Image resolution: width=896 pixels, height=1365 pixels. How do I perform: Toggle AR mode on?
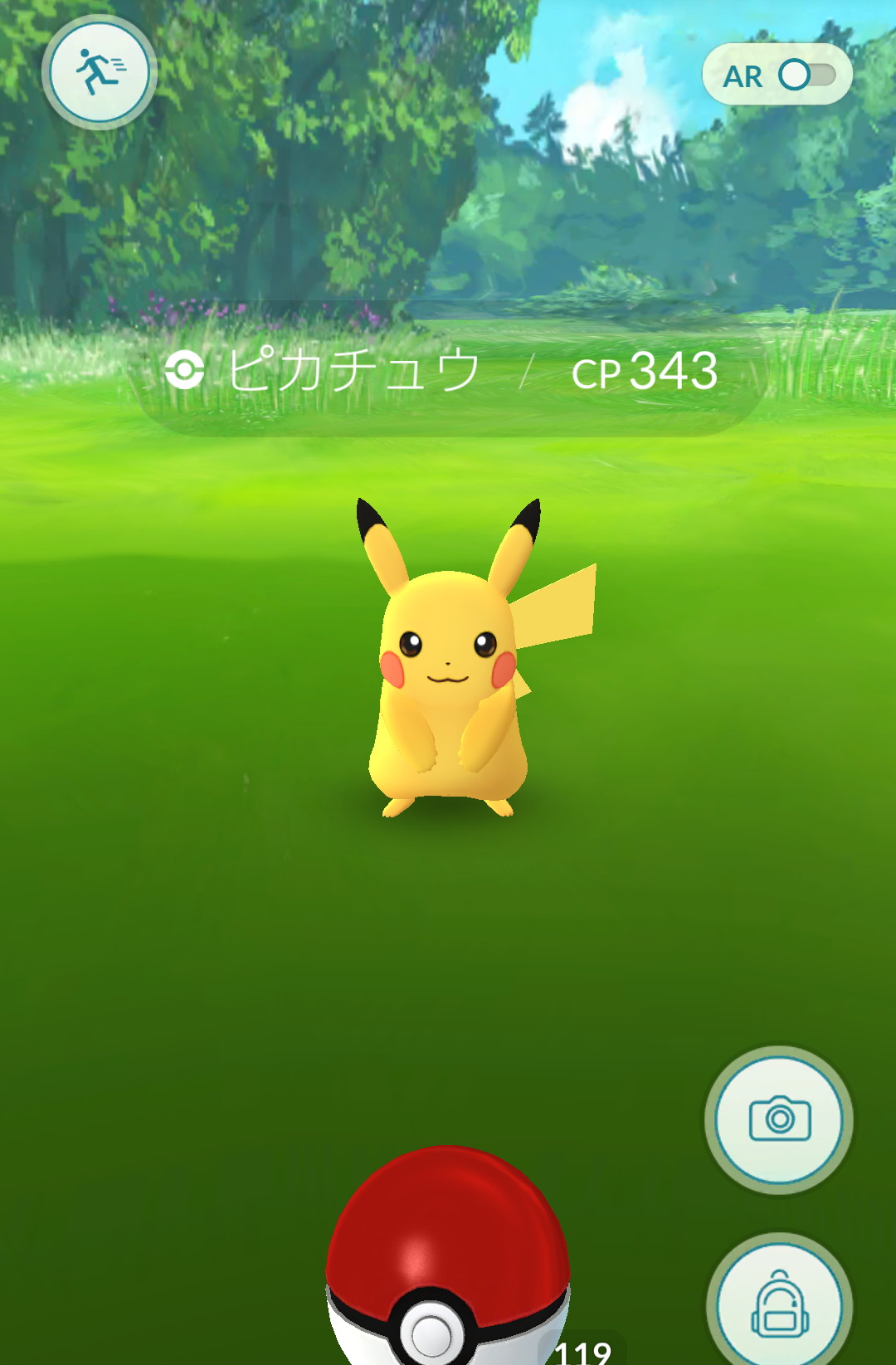pyautogui.click(x=805, y=76)
